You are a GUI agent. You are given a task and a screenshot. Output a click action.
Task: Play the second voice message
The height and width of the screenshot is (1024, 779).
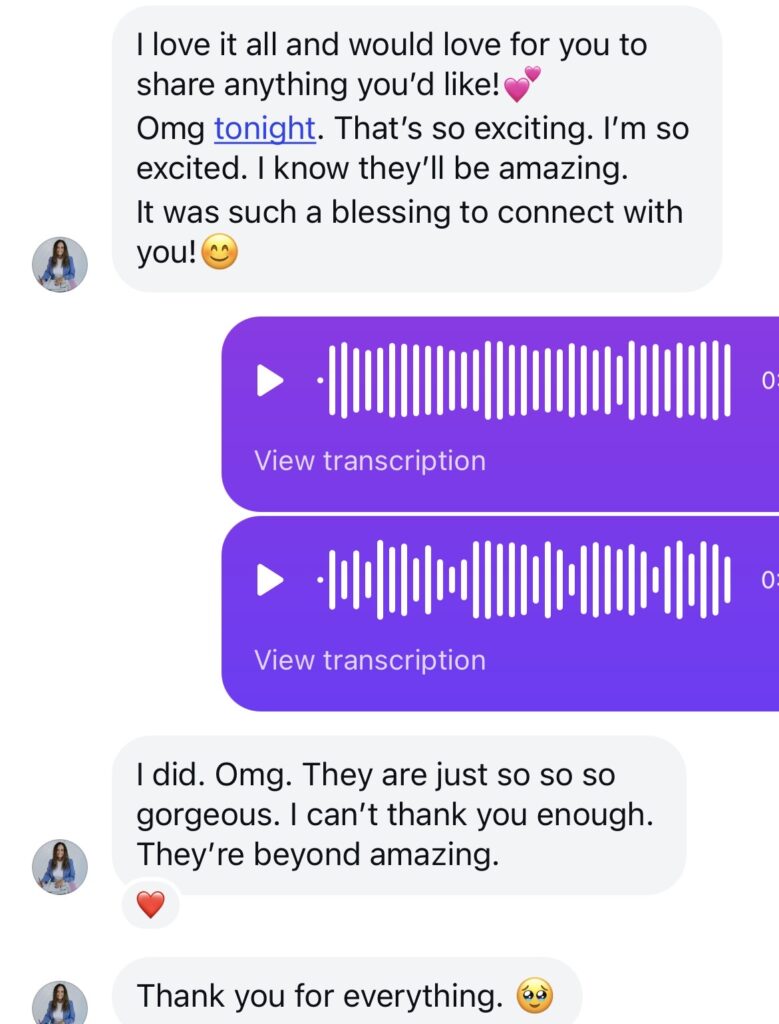[269, 580]
